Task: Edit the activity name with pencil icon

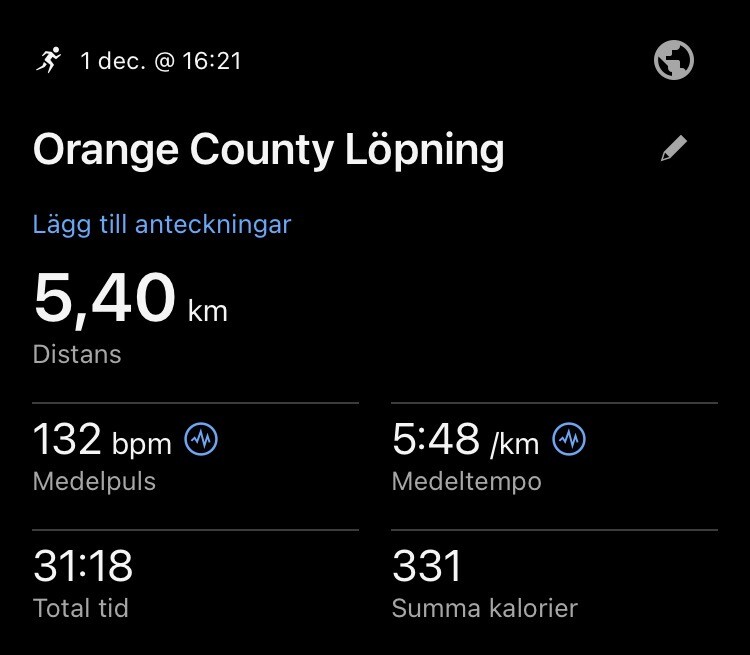Action: pyautogui.click(x=674, y=150)
